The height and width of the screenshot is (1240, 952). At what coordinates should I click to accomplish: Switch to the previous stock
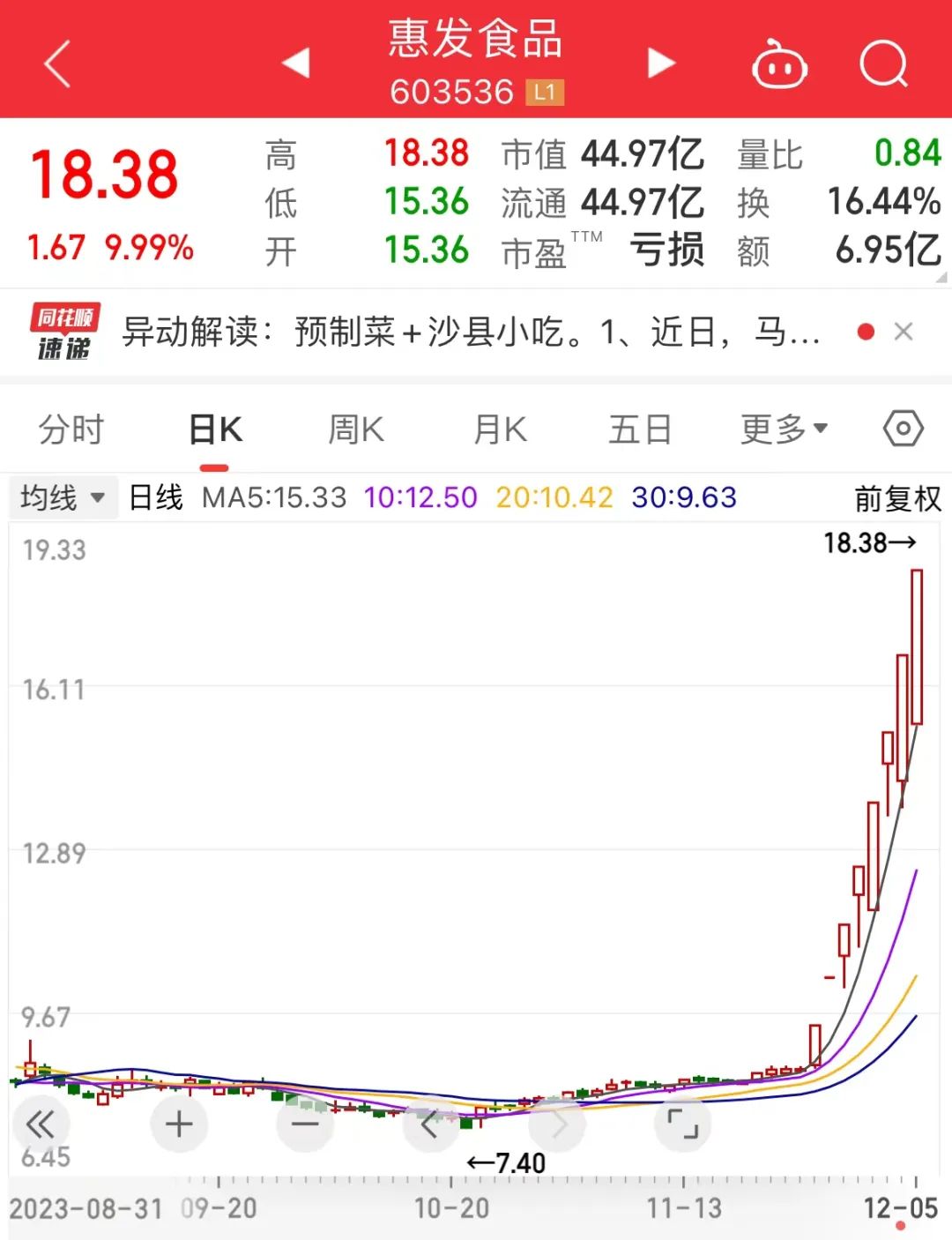coord(295,63)
